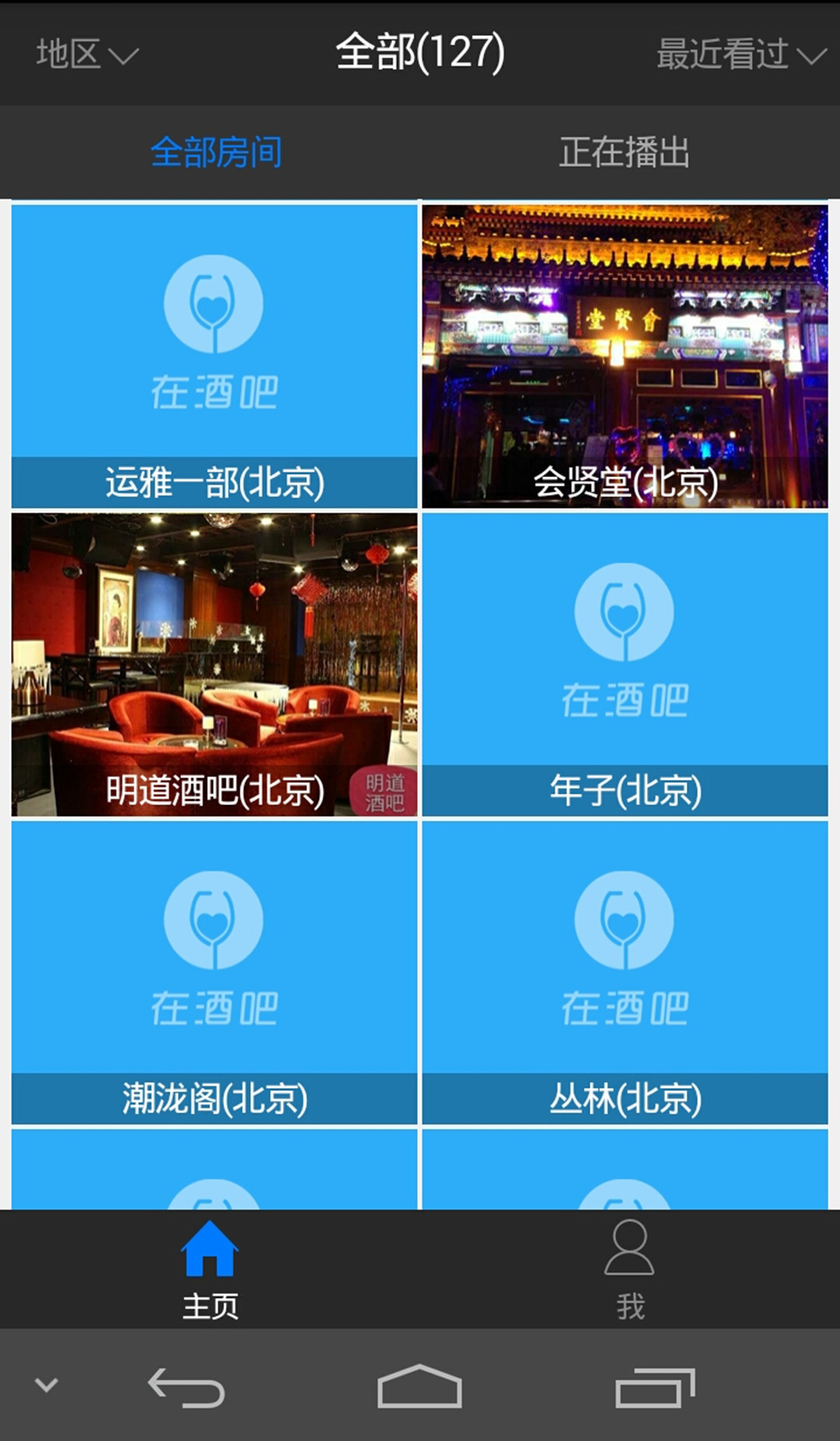Tap the system back button

pyautogui.click(x=187, y=1387)
